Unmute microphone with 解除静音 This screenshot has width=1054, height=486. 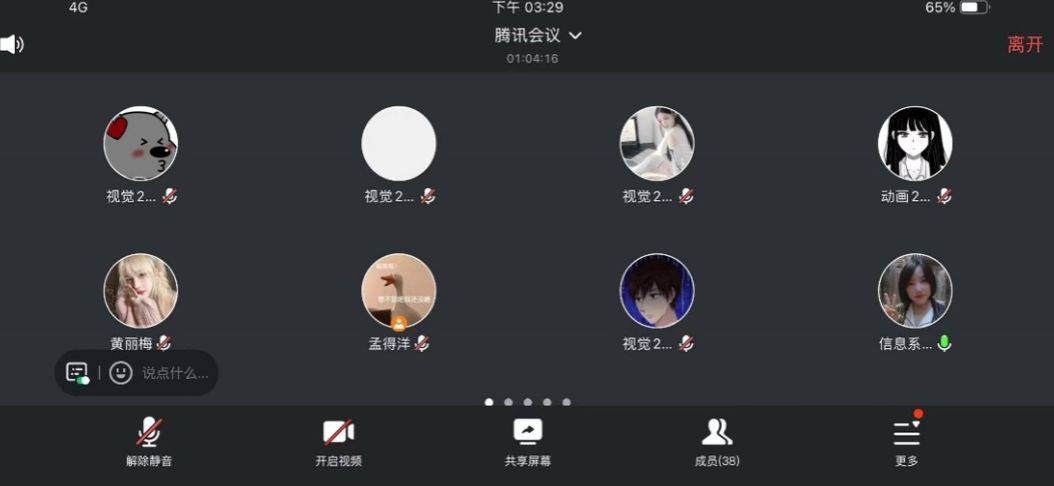pyautogui.click(x=149, y=441)
